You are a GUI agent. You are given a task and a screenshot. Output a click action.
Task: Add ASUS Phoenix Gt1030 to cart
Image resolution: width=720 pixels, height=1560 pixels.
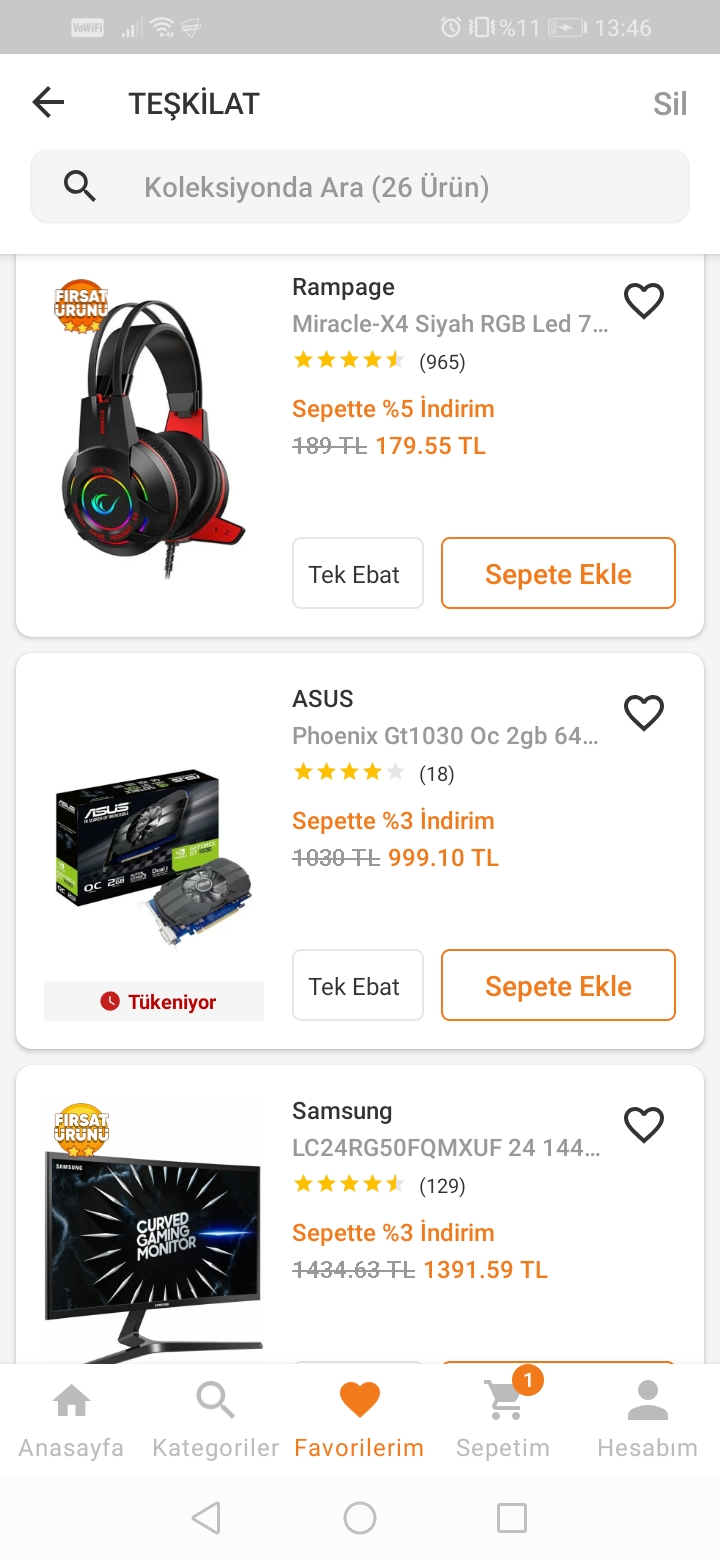(558, 986)
